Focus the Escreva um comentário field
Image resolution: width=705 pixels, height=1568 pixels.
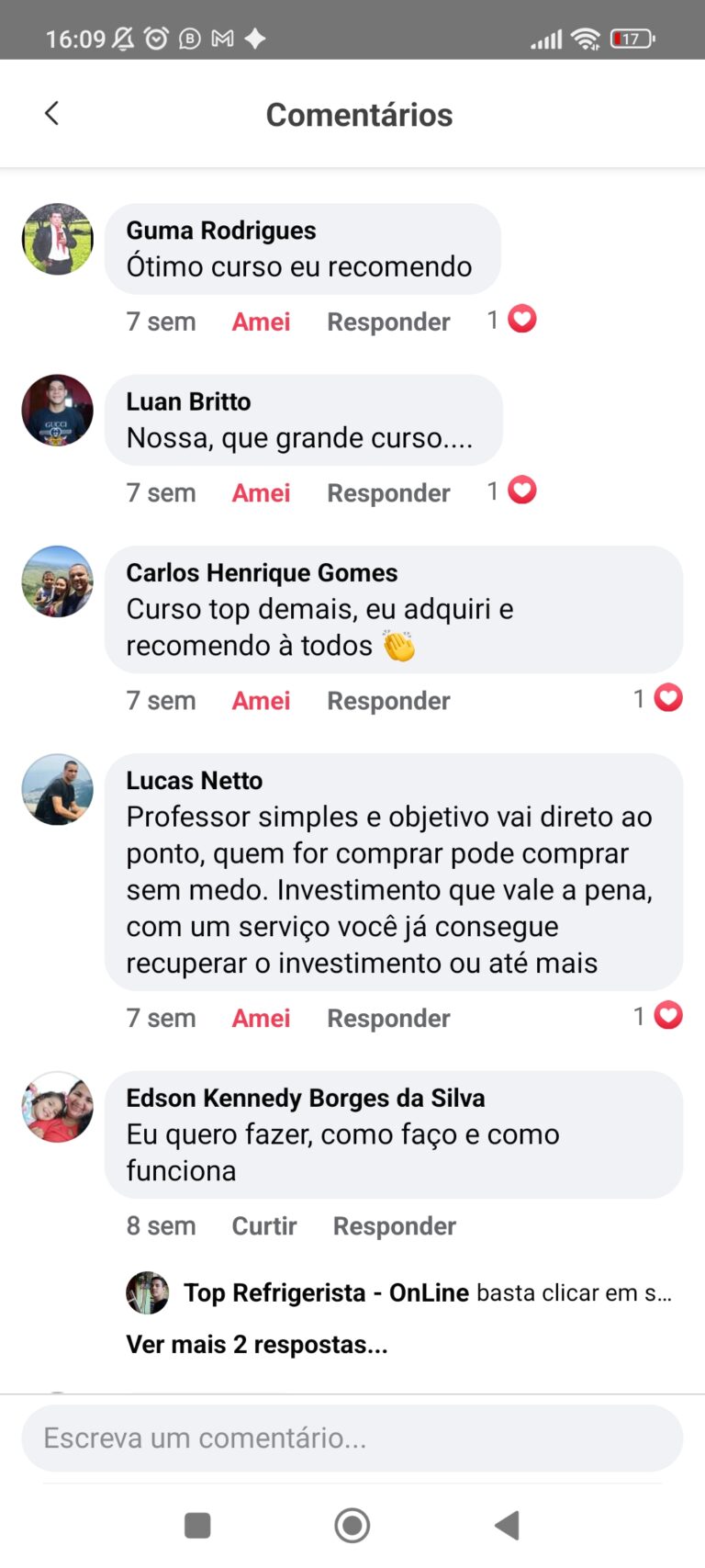352,1438
